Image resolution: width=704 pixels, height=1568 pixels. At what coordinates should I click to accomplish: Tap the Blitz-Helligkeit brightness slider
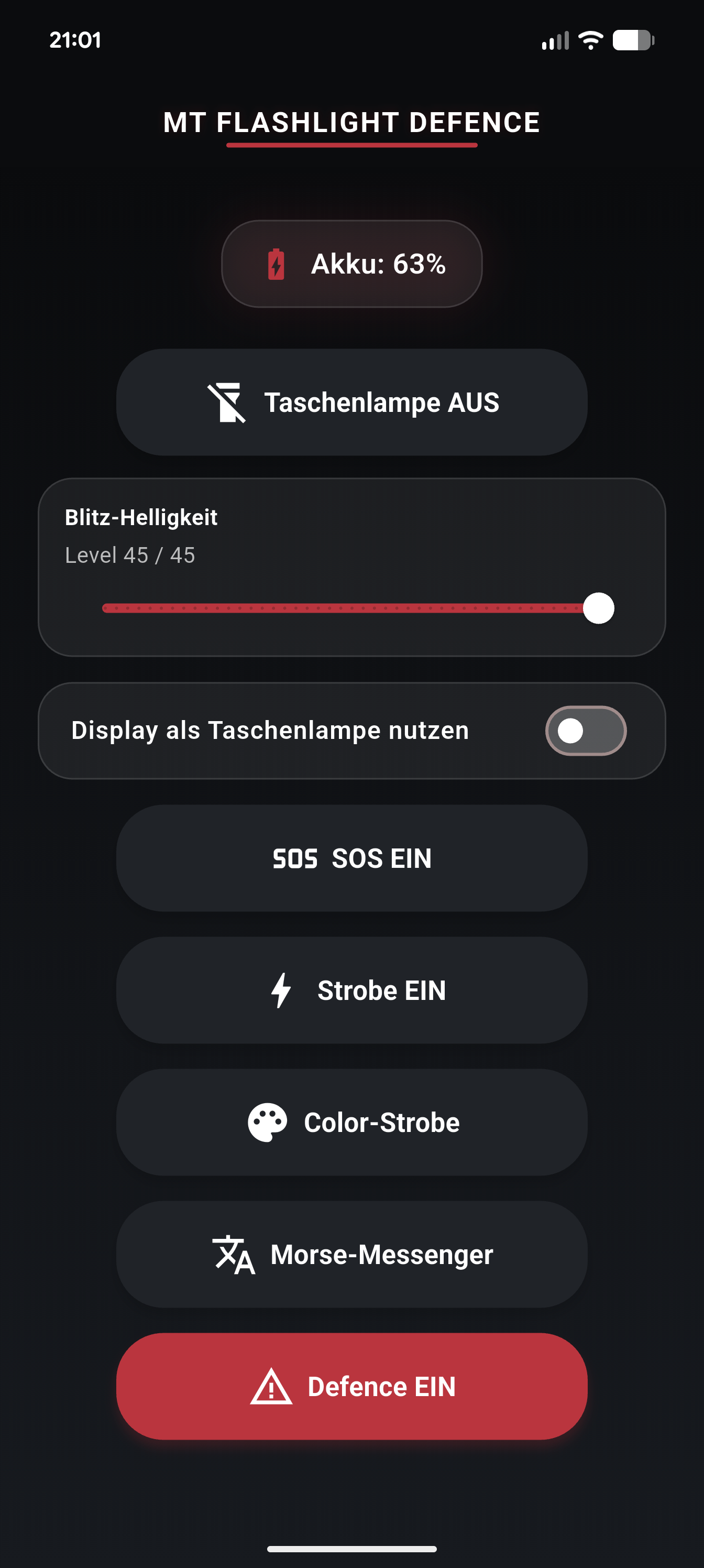[351, 608]
